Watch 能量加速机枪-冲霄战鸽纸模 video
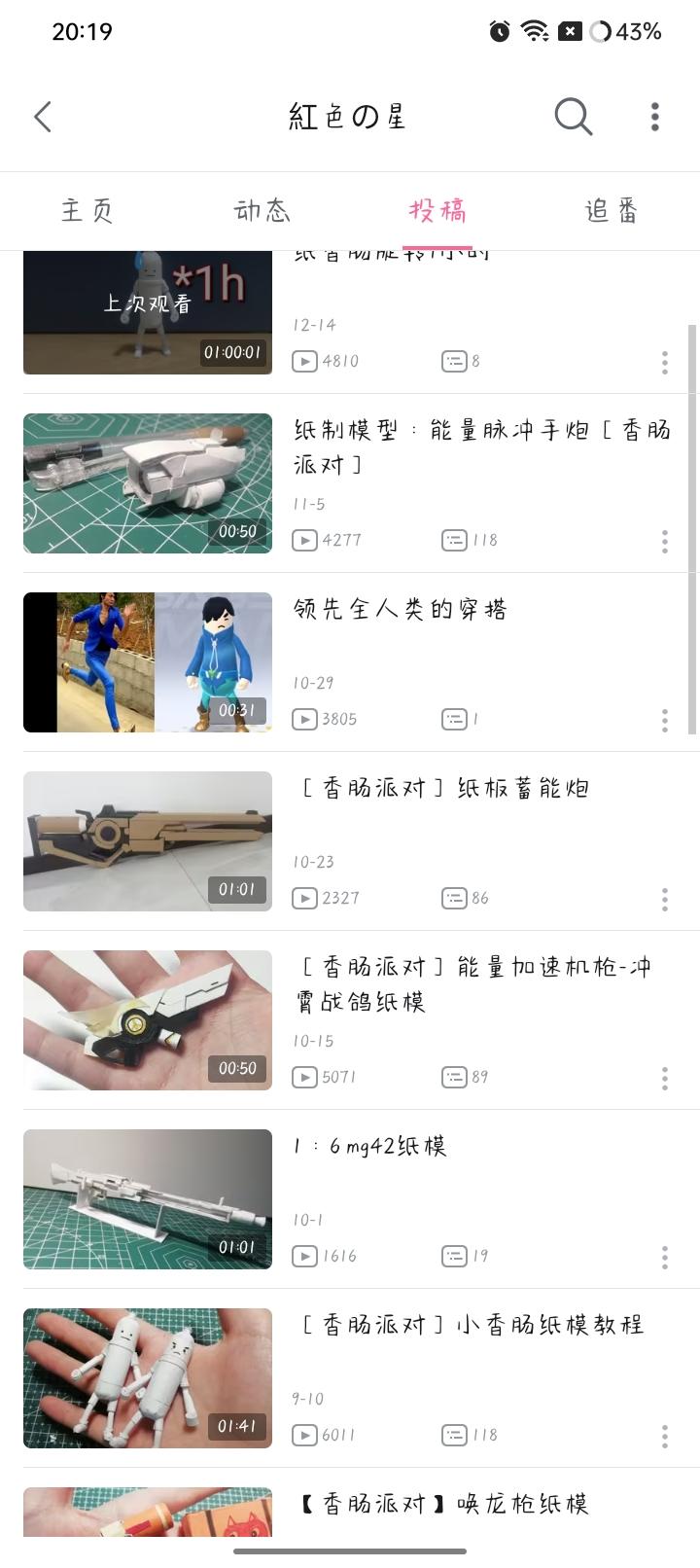700x1568 pixels. [x=148, y=1020]
